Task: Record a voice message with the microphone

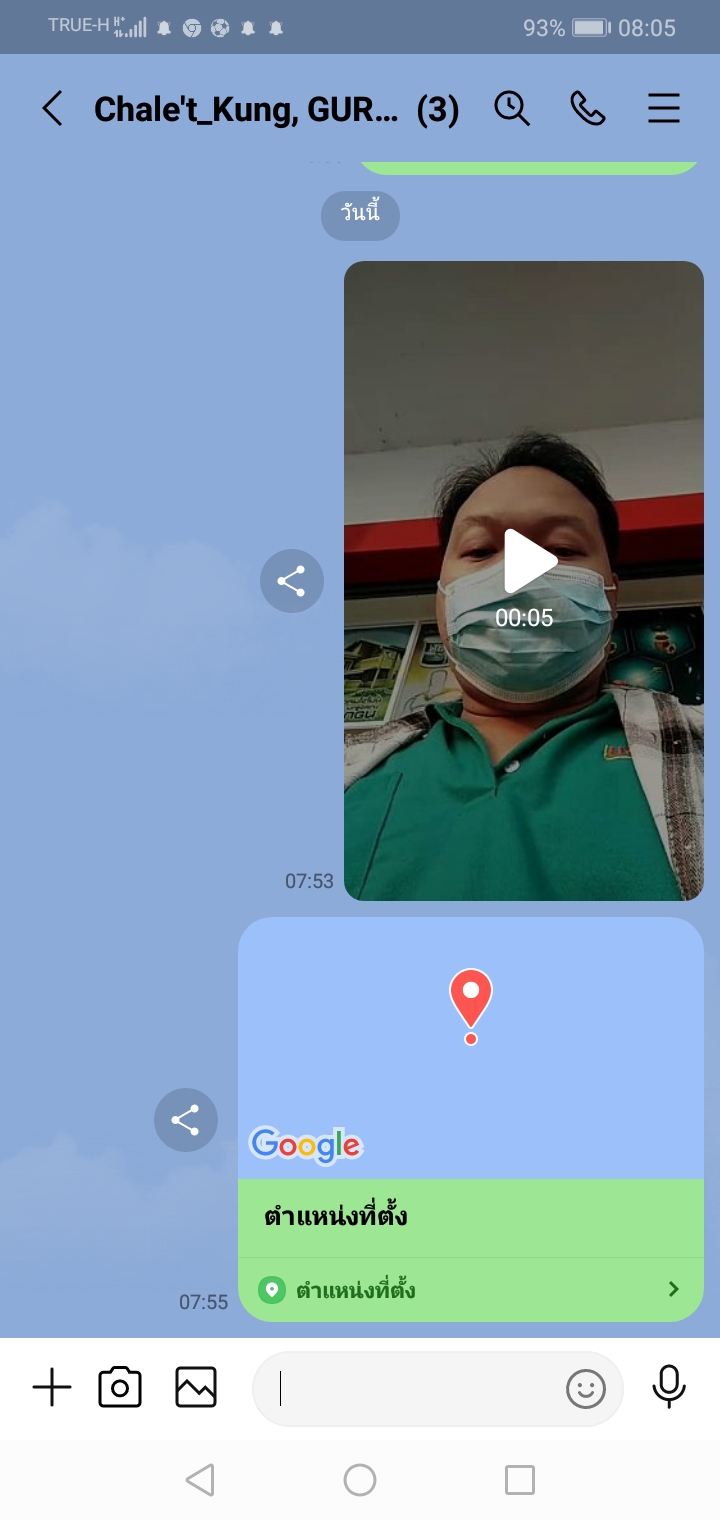Action: tap(669, 1388)
